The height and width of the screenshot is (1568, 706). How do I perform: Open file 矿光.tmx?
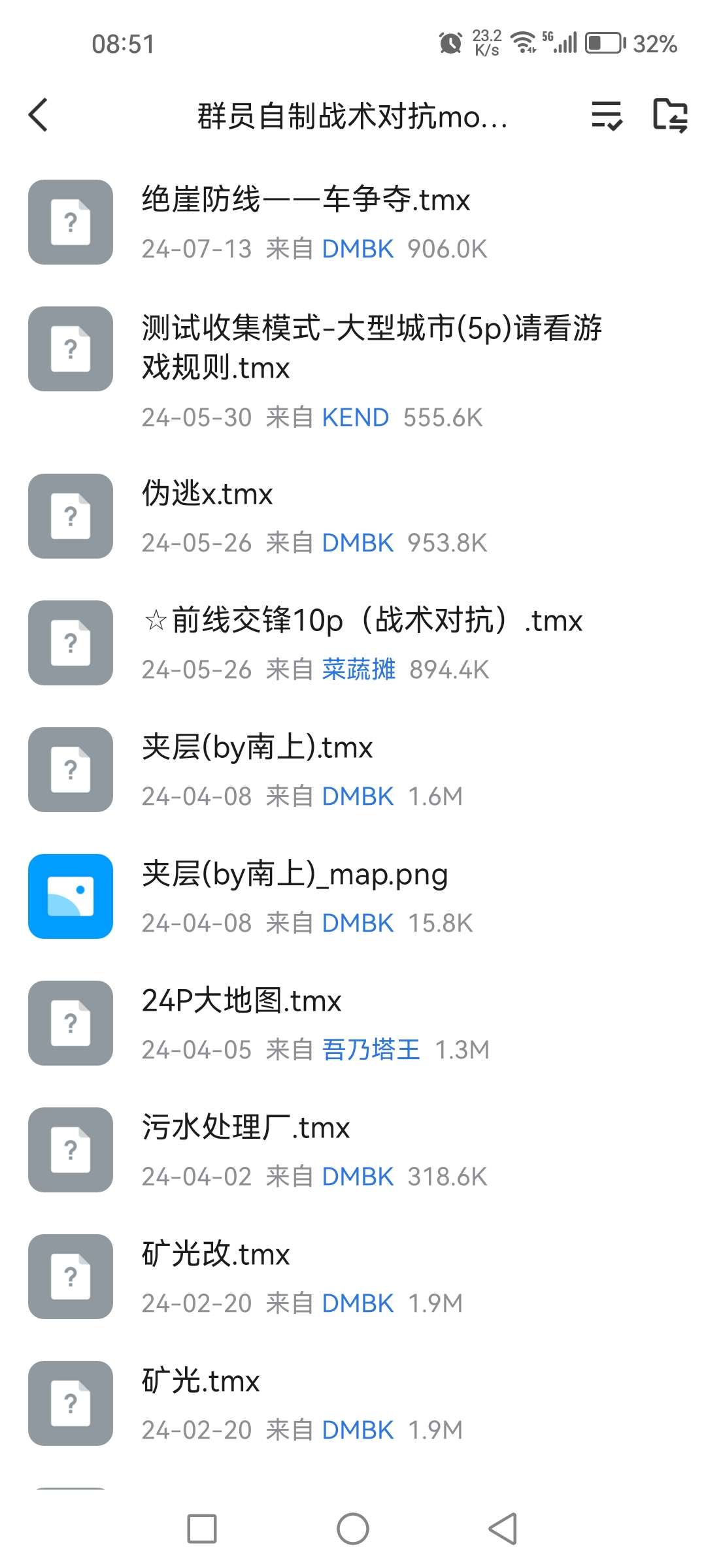[x=353, y=1403]
